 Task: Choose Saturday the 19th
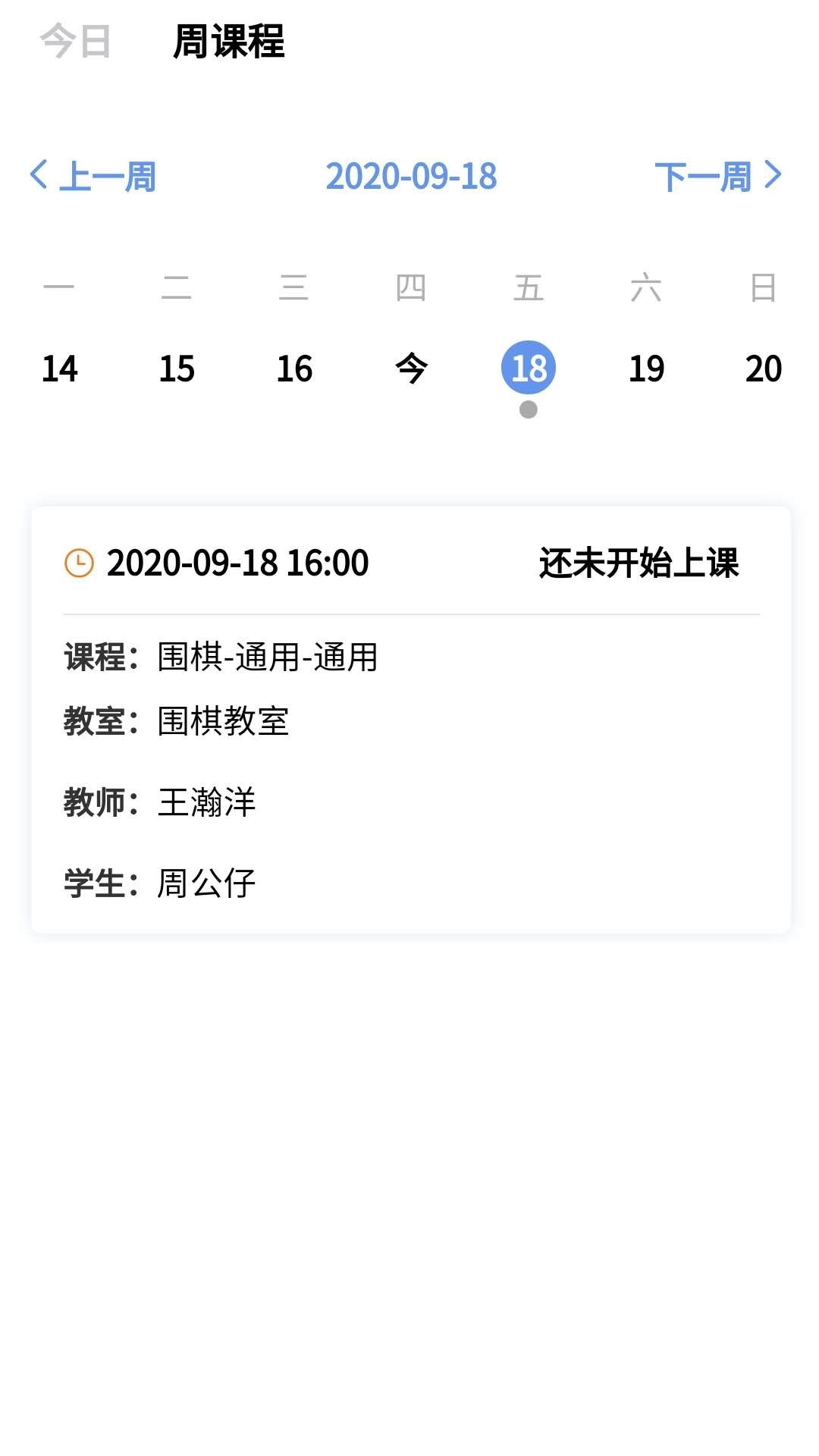point(646,369)
